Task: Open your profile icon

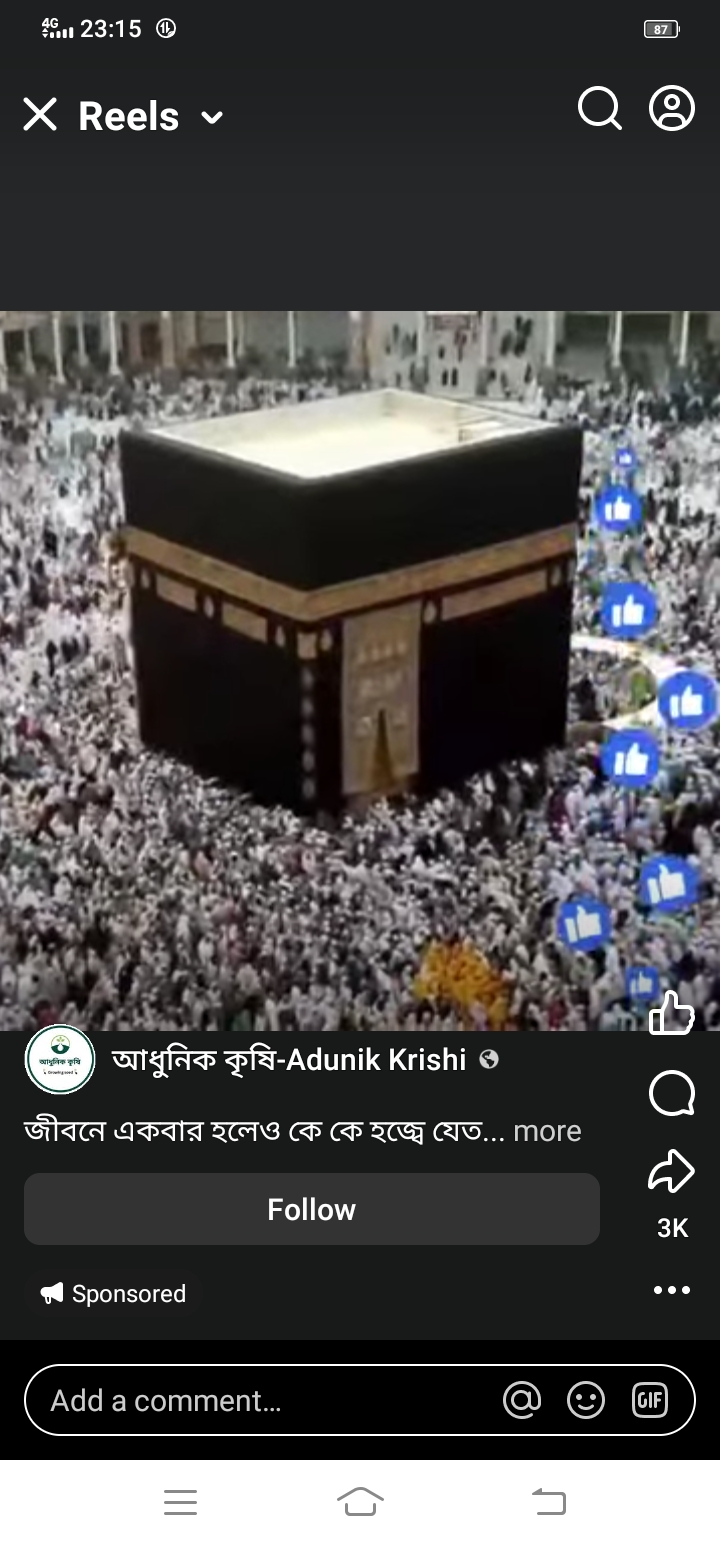Action: tap(672, 108)
